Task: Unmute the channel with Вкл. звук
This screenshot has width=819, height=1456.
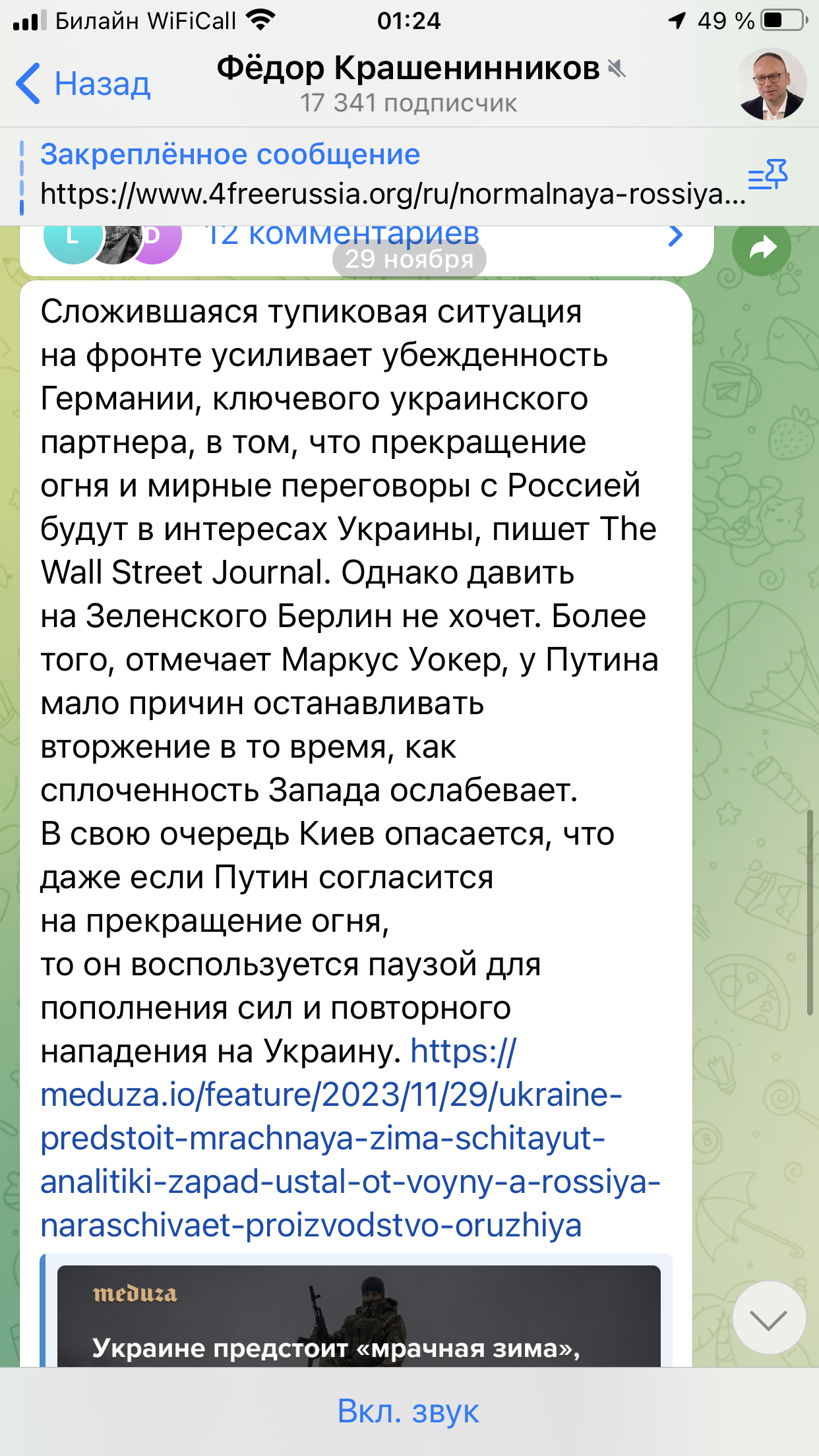Action: click(409, 1411)
